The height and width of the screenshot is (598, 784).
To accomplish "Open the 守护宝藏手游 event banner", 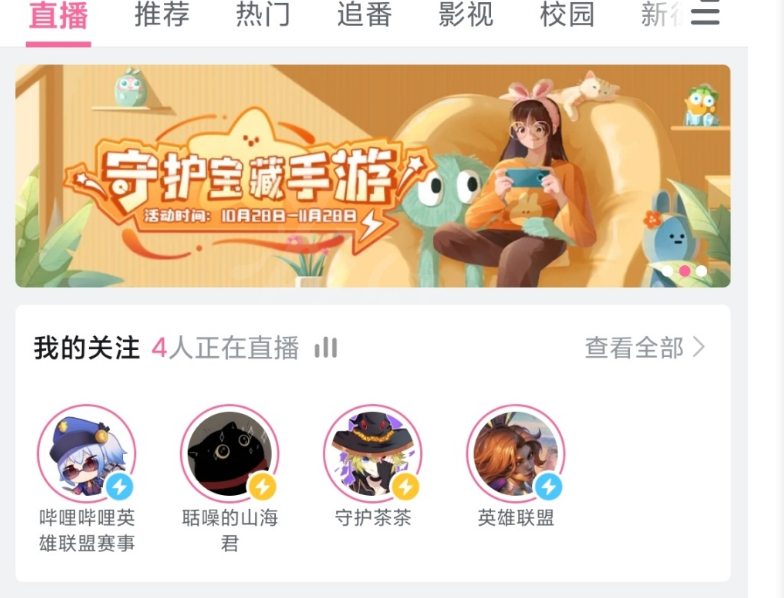I will click(372, 176).
